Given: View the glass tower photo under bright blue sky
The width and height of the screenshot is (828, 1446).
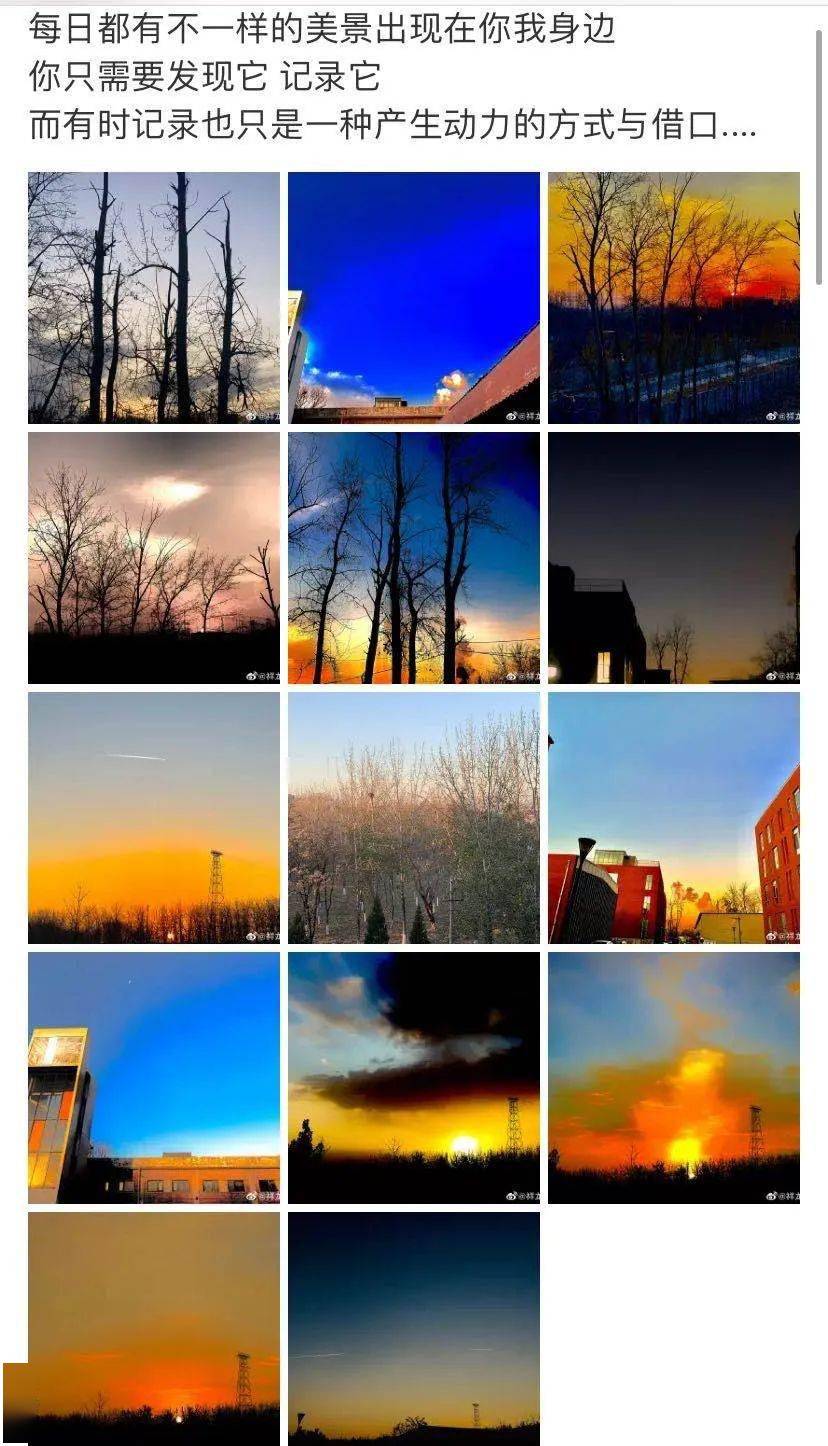Looking at the screenshot, I should (x=153, y=1077).
